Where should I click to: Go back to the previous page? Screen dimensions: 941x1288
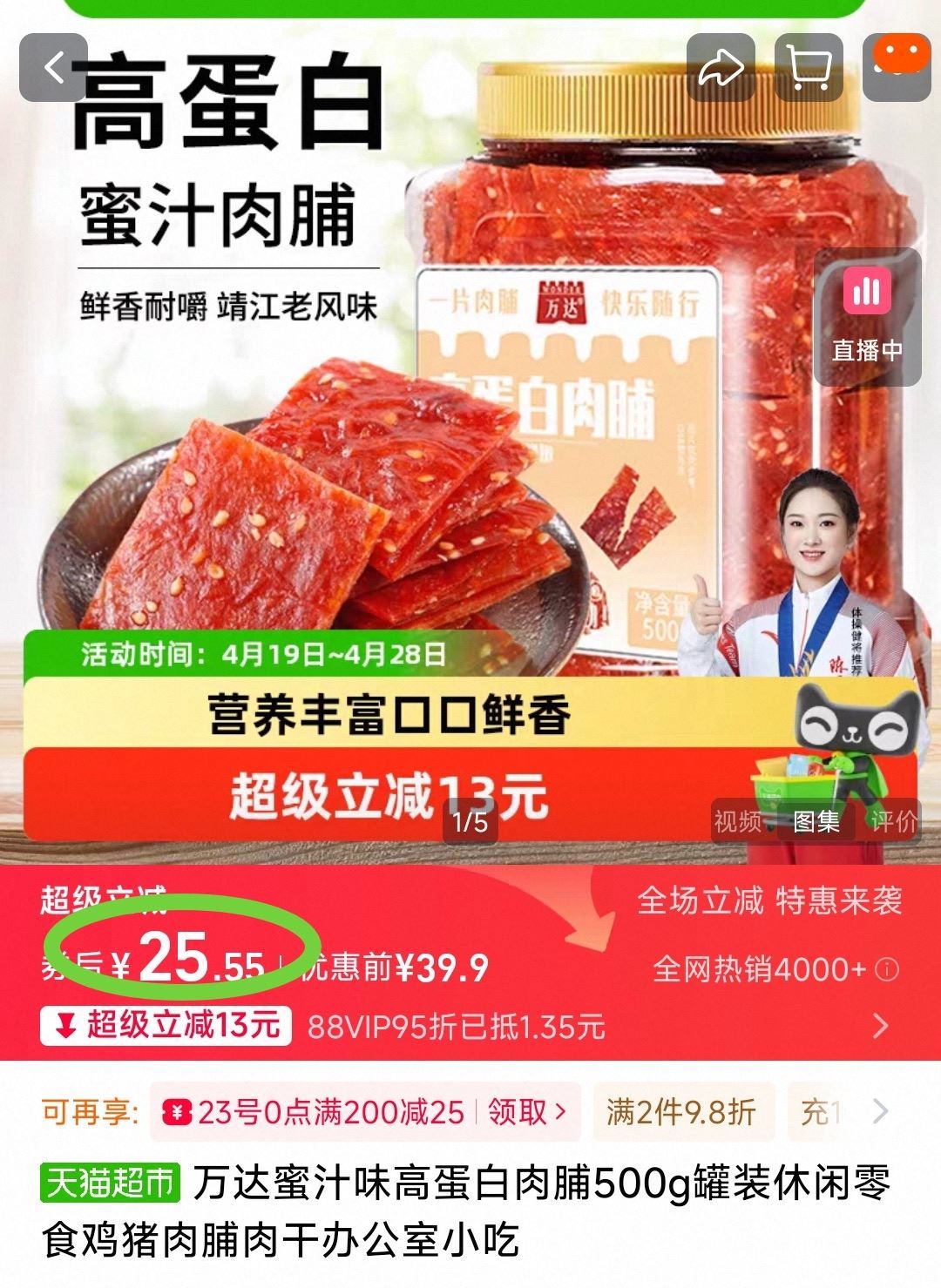click(x=54, y=68)
